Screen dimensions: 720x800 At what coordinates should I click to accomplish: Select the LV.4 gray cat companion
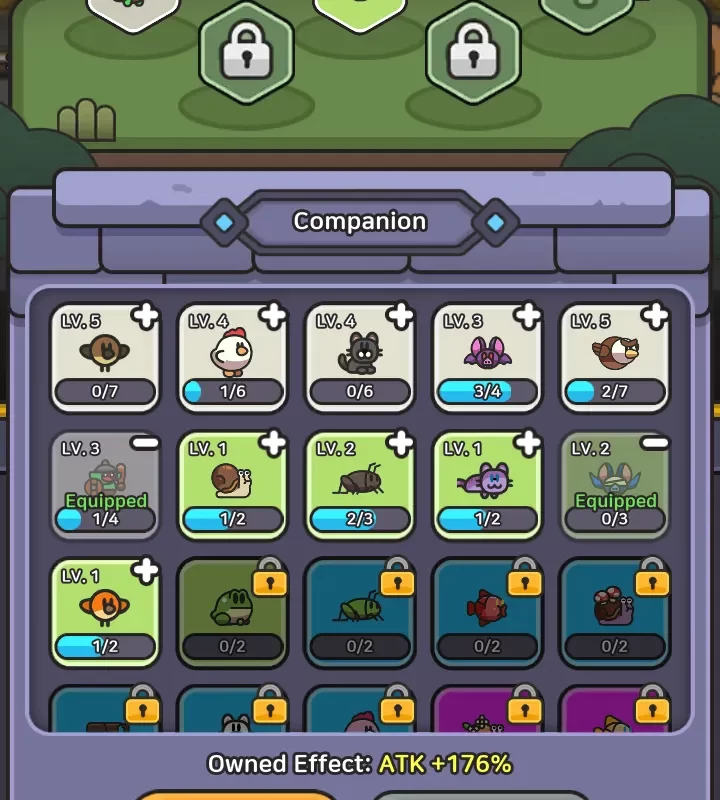click(x=359, y=356)
